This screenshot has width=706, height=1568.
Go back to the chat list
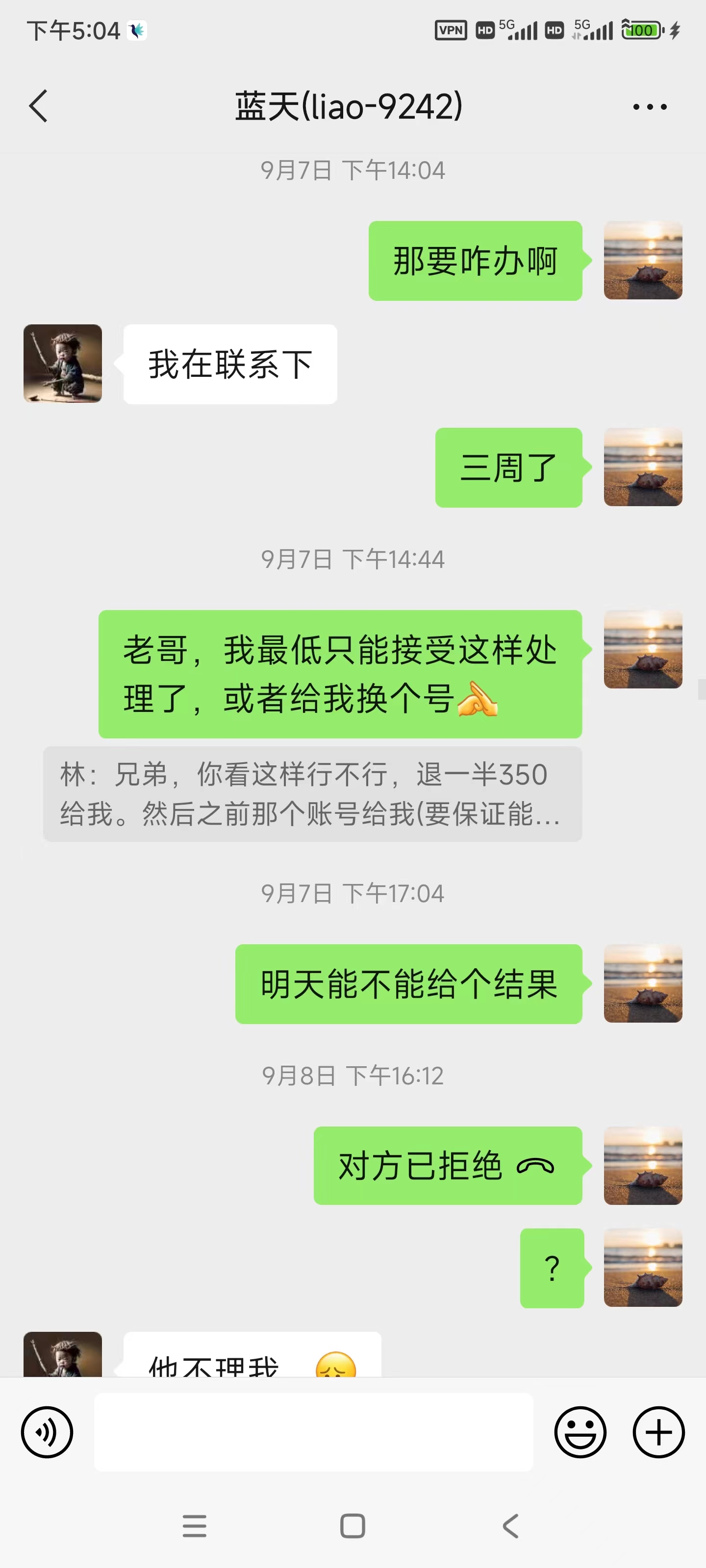[38, 106]
